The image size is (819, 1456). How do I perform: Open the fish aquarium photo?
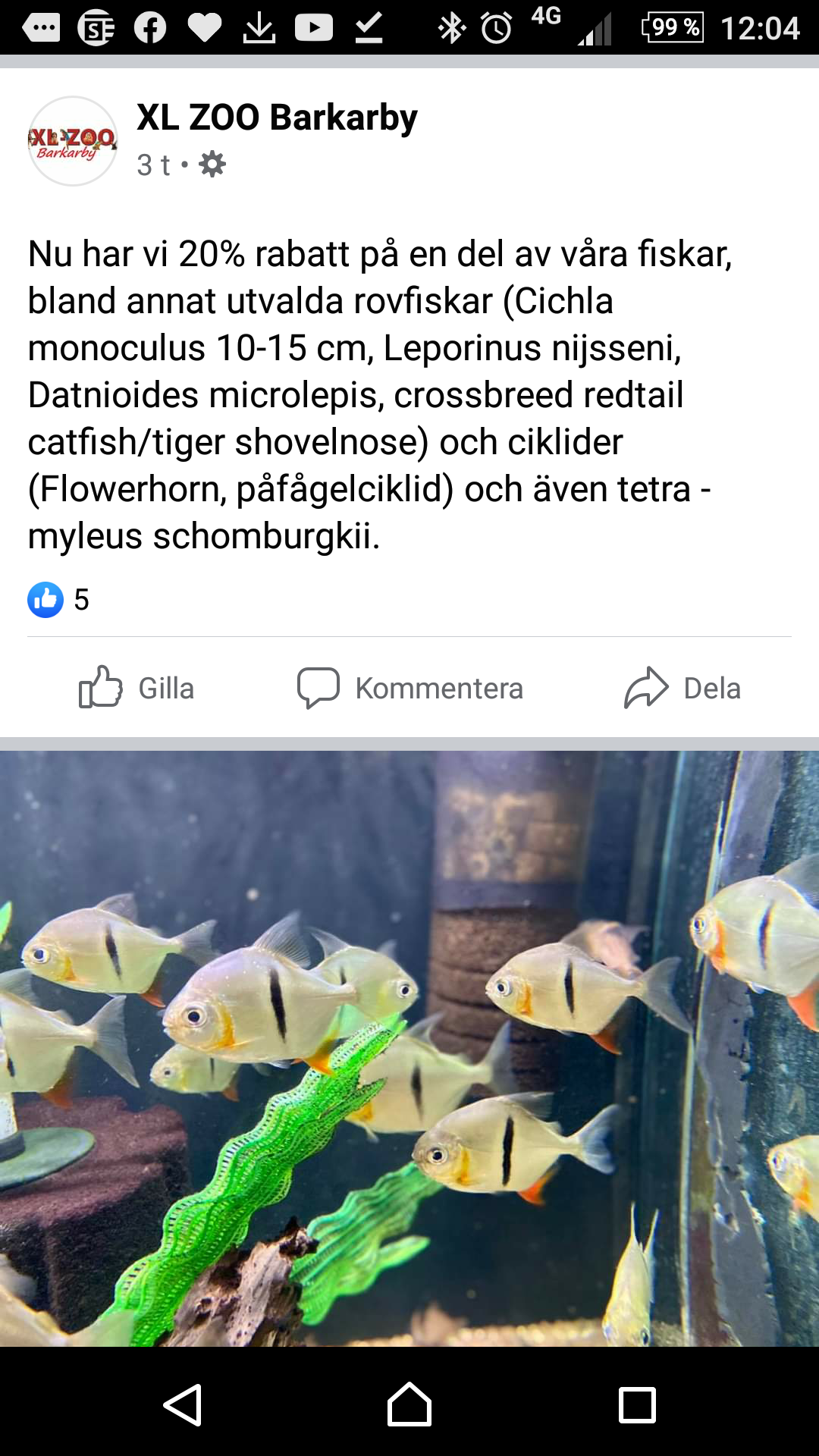(409, 1046)
